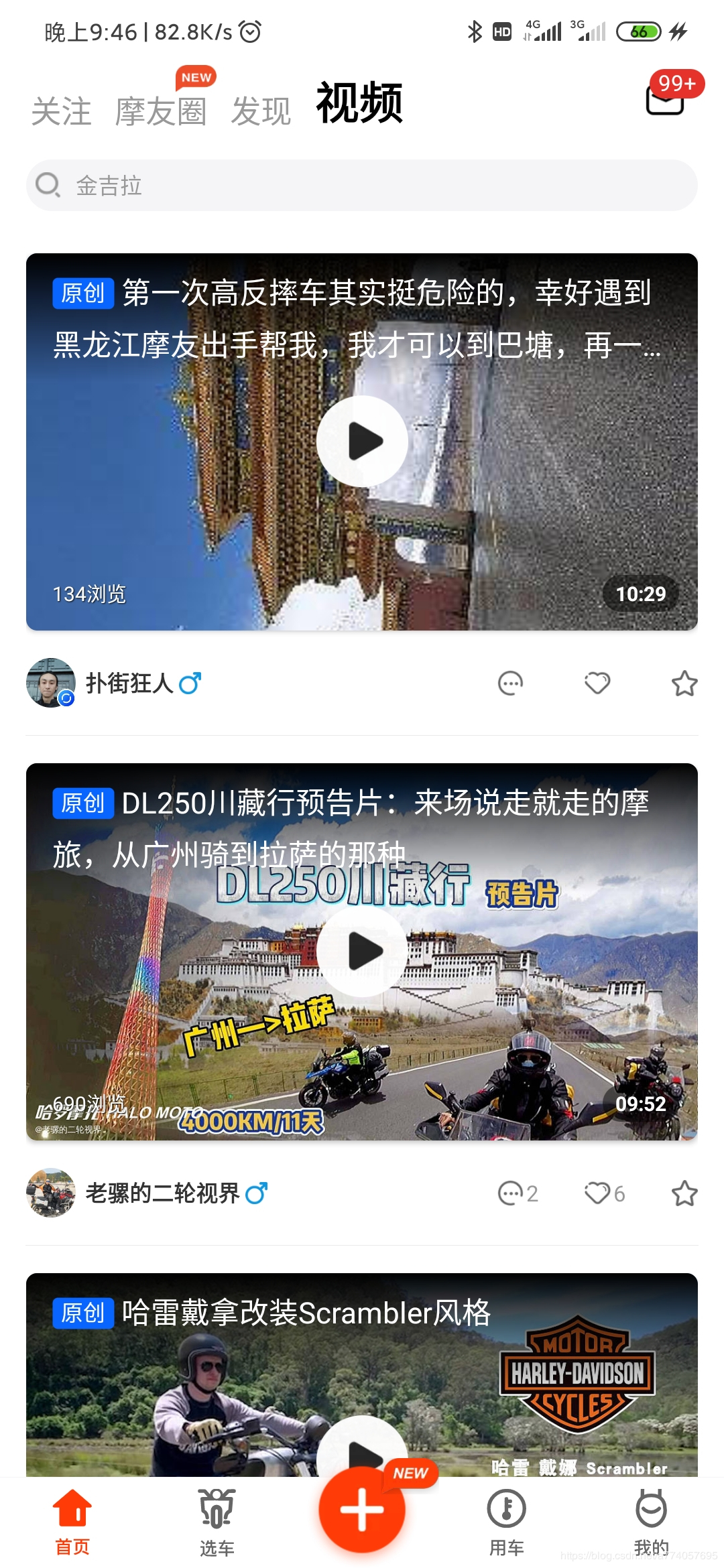Switch to the 关注 tab
724x1568 pixels.
61,111
